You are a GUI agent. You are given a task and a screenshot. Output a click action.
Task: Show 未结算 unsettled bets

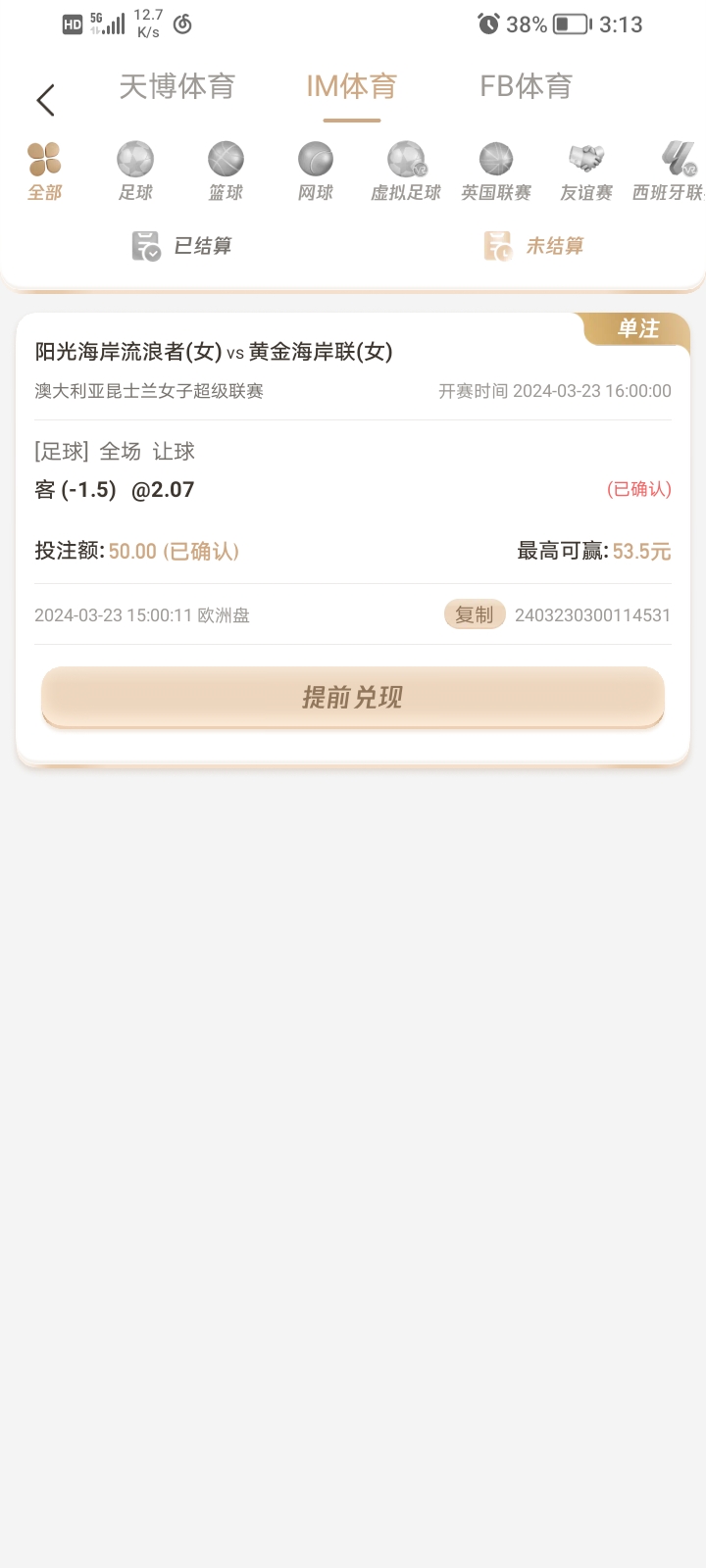click(x=534, y=246)
